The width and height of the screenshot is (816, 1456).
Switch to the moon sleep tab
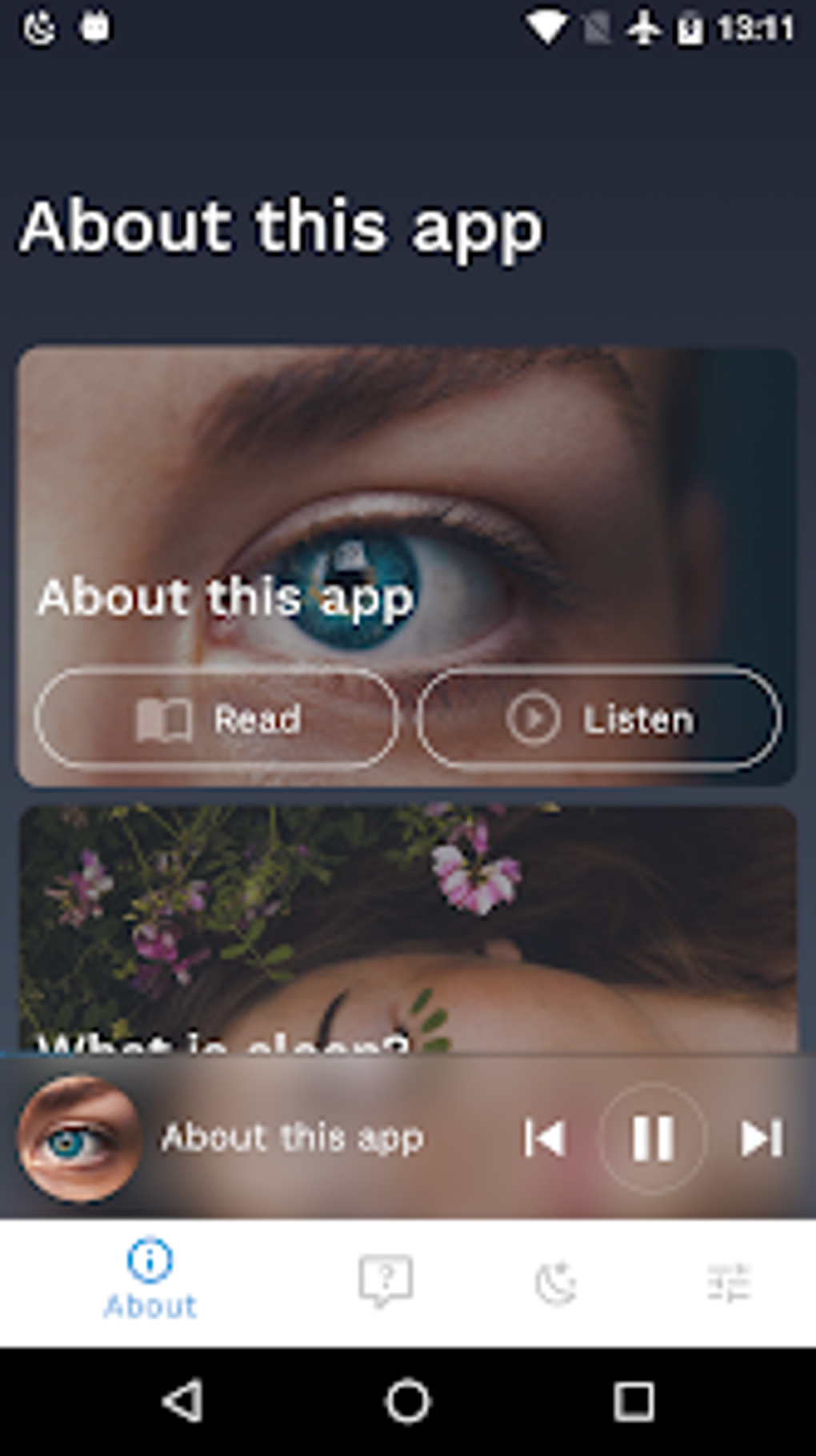[x=556, y=1282]
